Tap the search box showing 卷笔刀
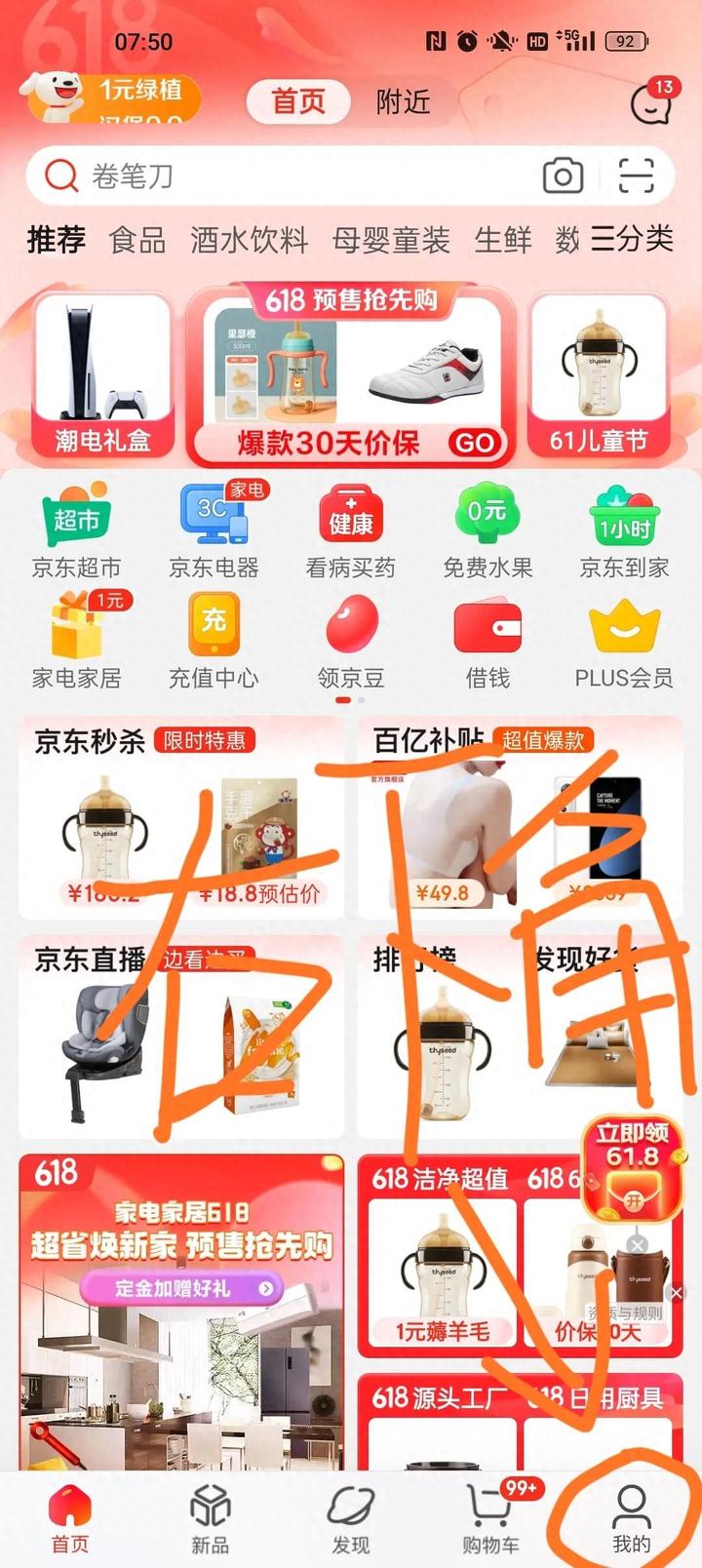702x1568 pixels. [292, 176]
